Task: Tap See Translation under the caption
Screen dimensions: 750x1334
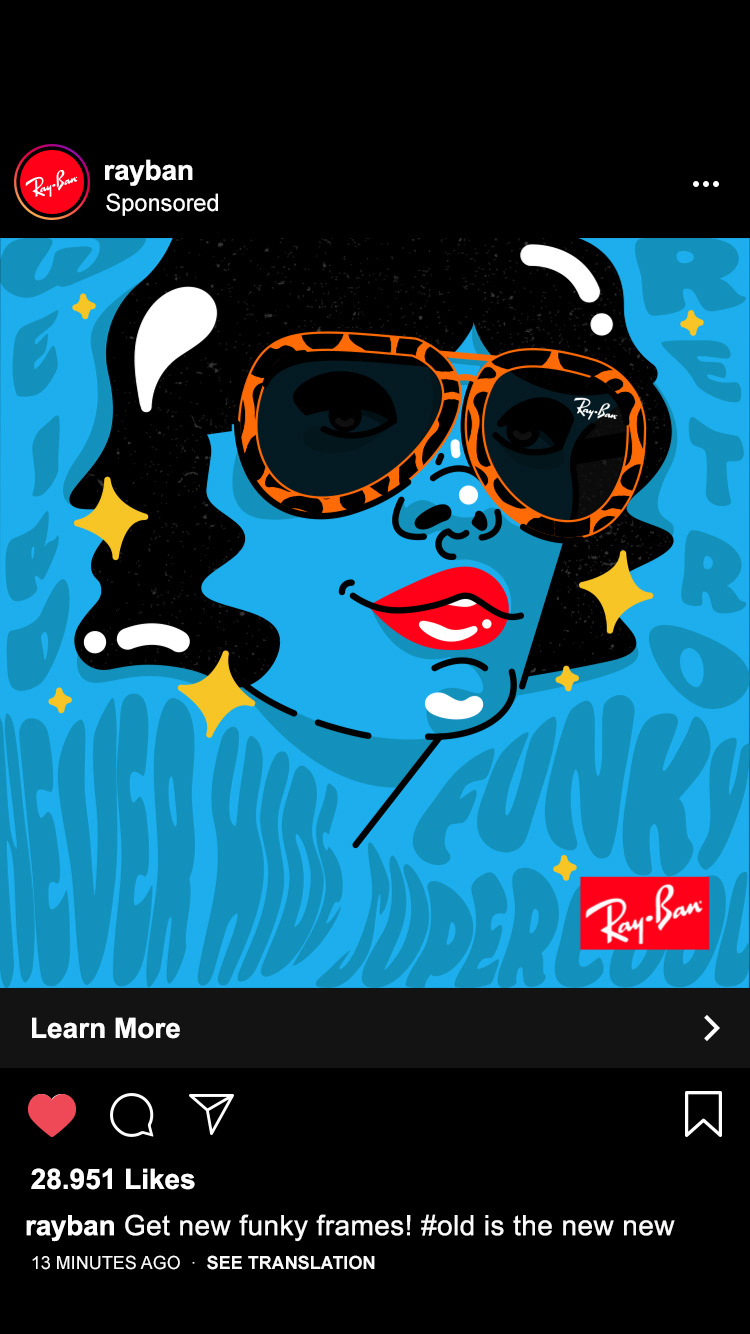Action: pos(290,1263)
